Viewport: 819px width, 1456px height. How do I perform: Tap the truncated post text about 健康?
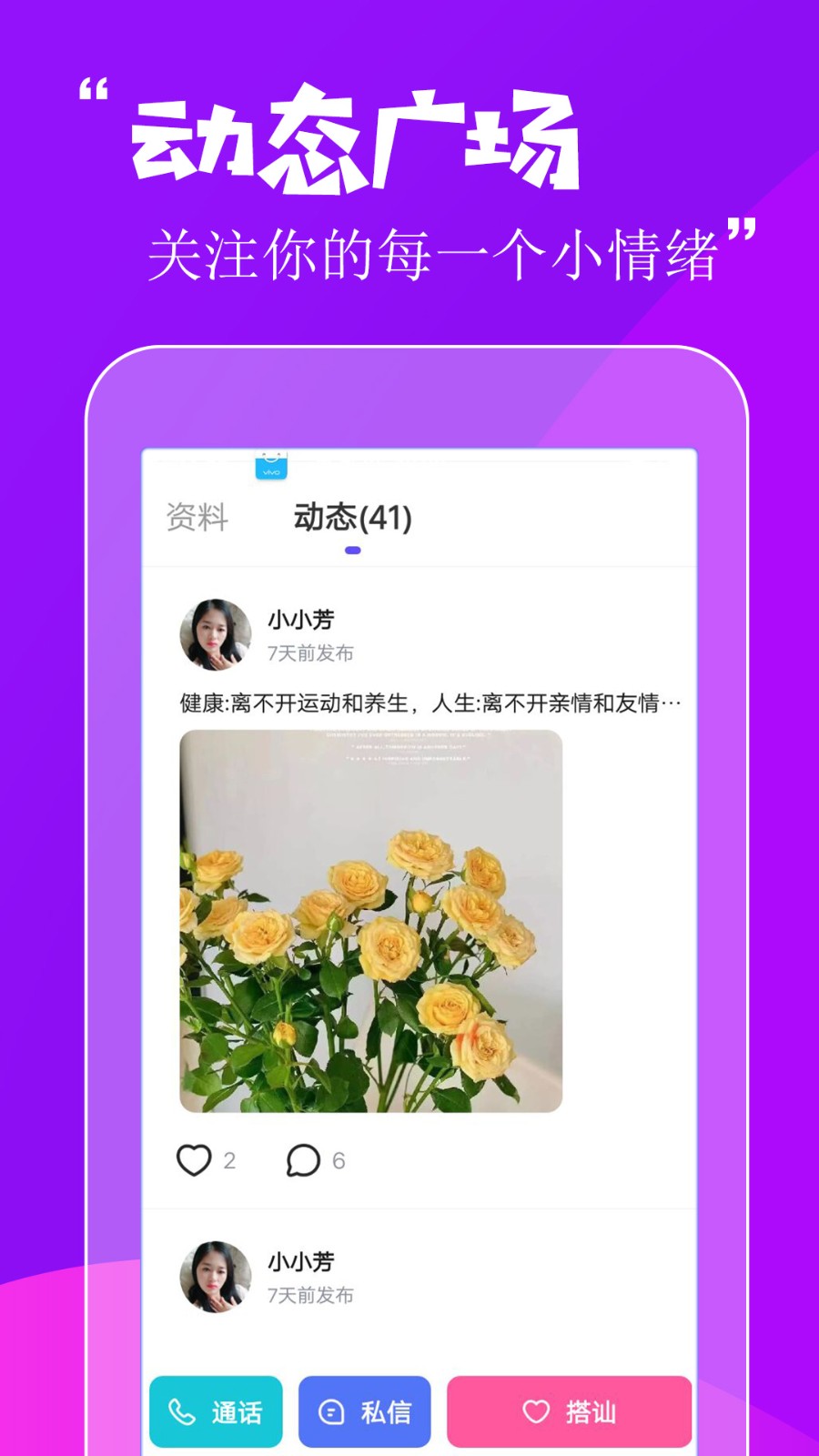428,701
